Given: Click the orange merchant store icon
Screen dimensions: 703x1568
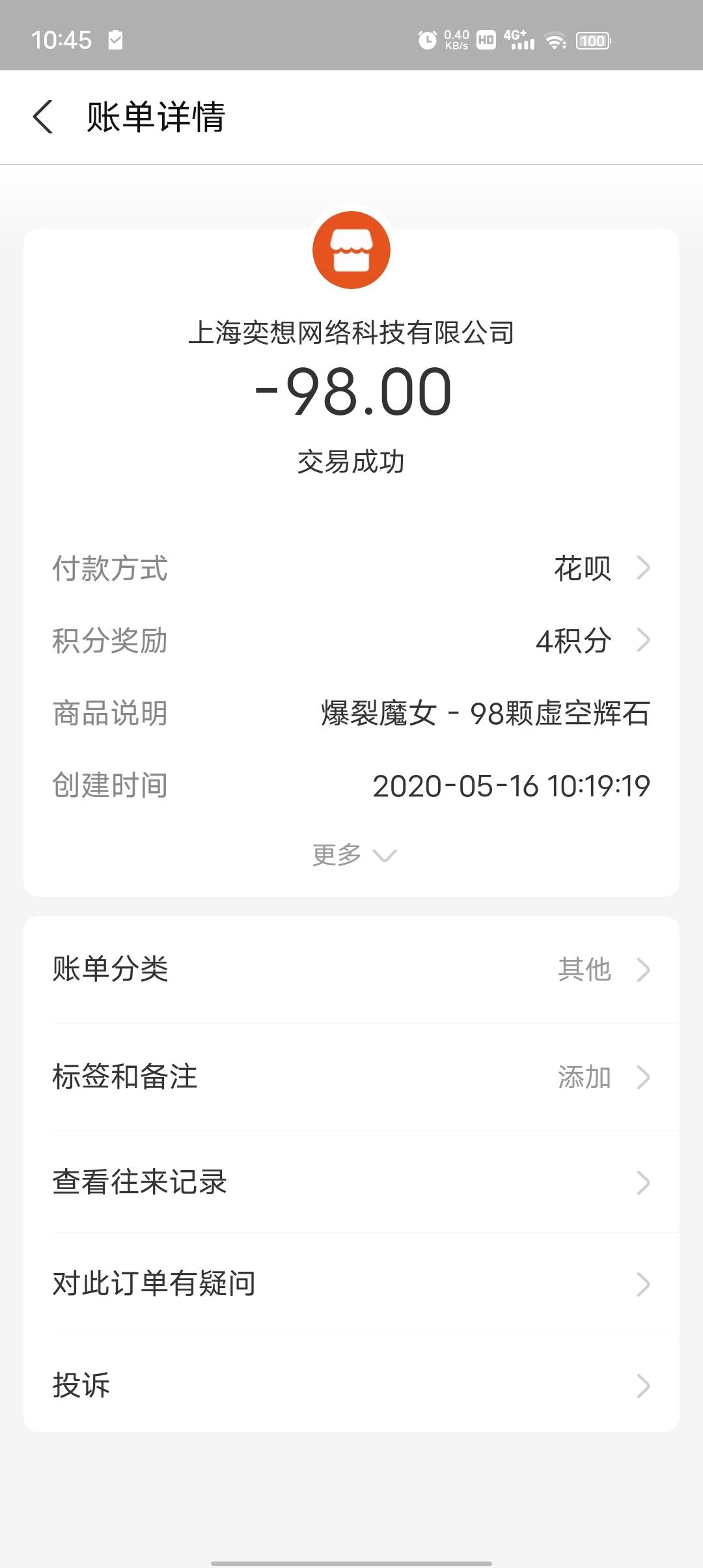Looking at the screenshot, I should (351, 251).
